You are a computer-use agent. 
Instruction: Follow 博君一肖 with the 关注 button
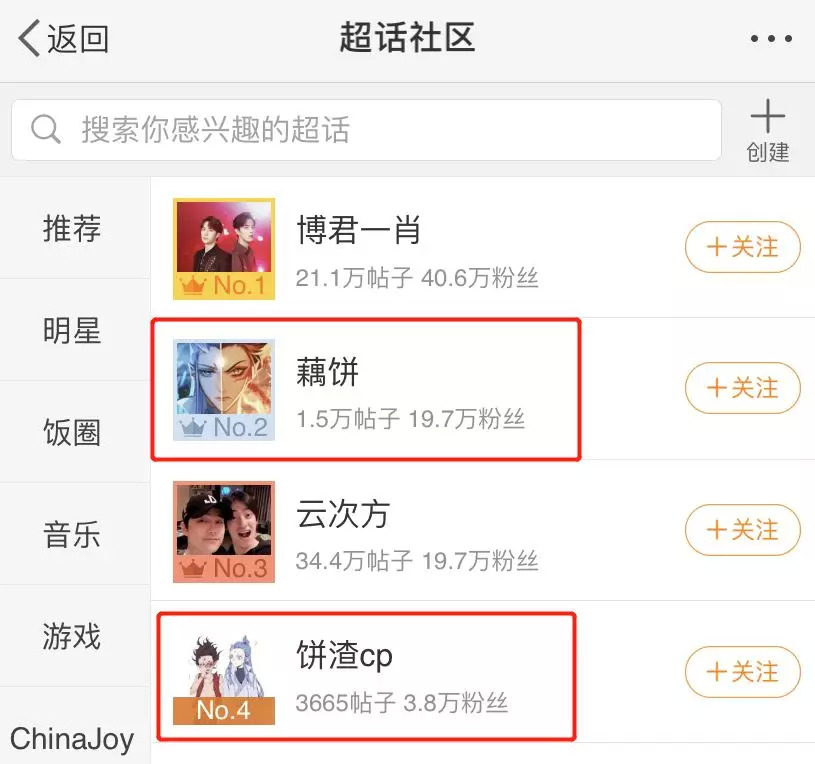742,247
